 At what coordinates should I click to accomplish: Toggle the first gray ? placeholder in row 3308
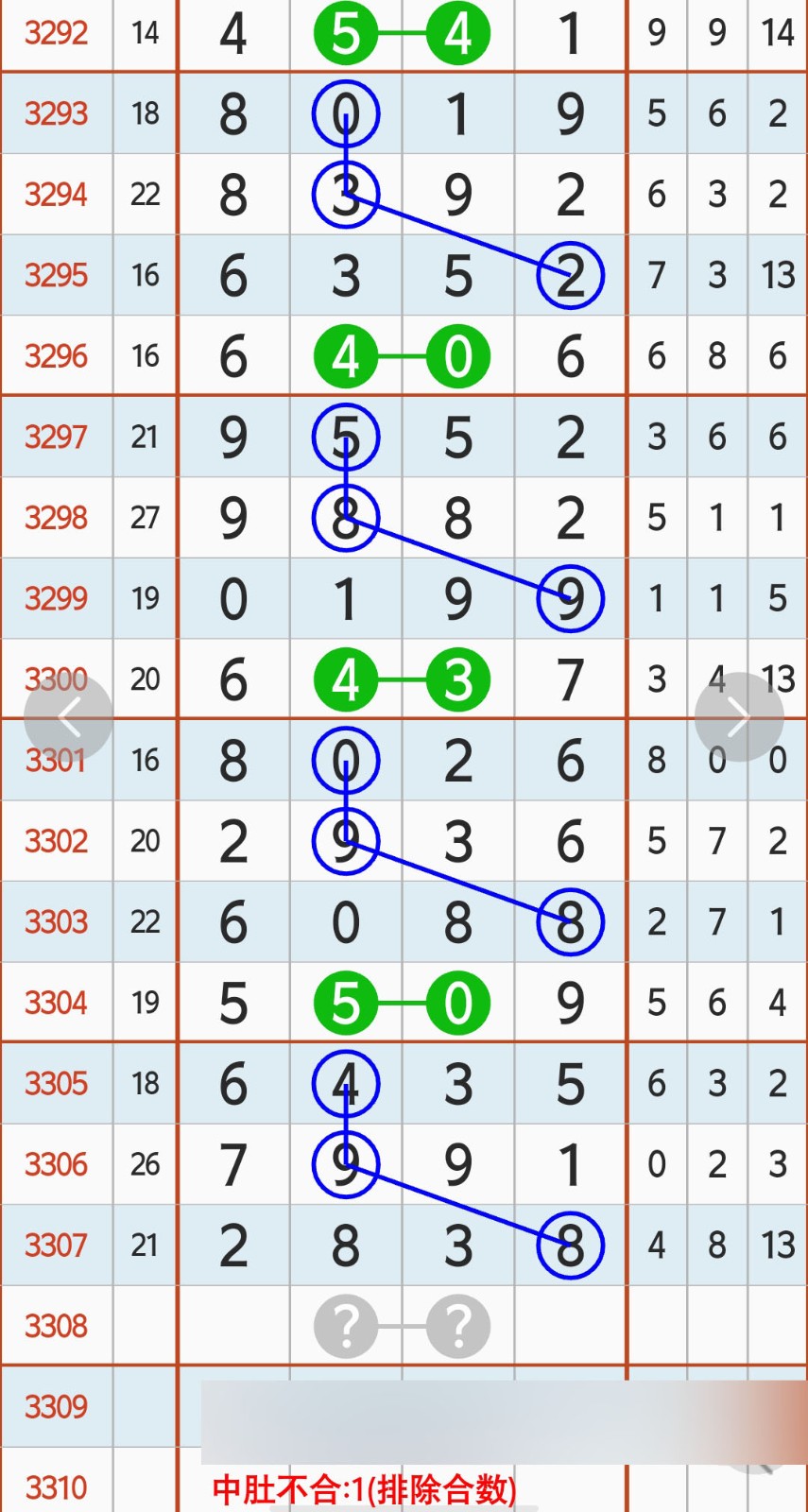pyautogui.click(x=346, y=1326)
